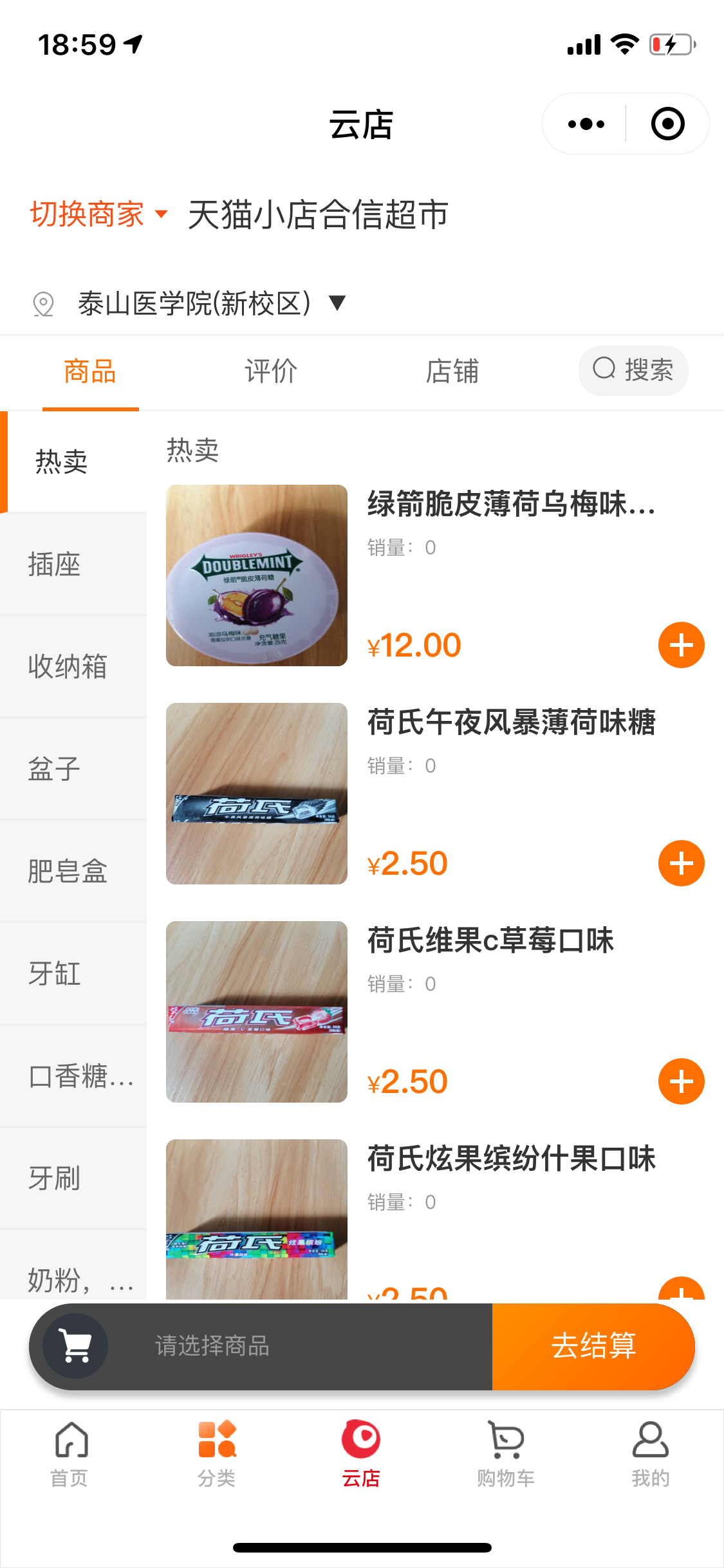Select the 肥皂盒 category
This screenshot has height=1568, width=724.
(67, 871)
